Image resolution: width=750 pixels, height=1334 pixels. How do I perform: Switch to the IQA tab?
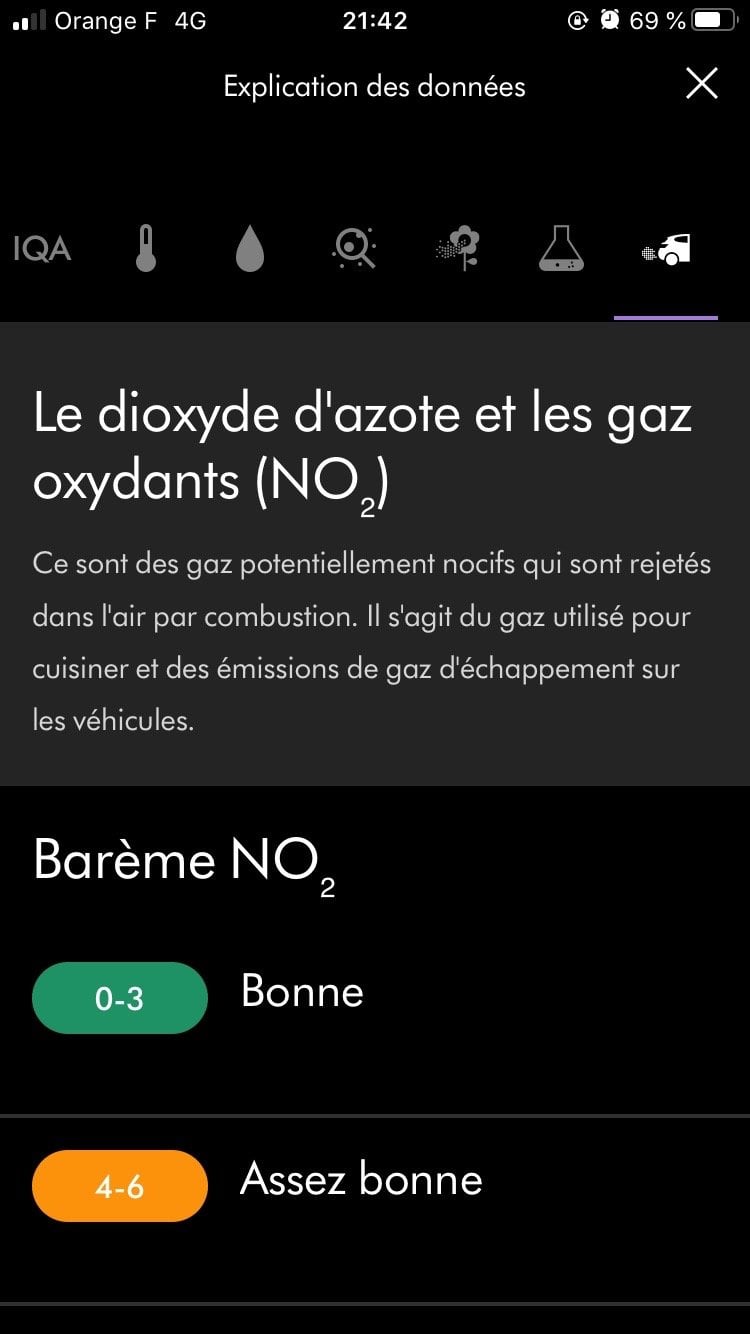[x=42, y=249]
